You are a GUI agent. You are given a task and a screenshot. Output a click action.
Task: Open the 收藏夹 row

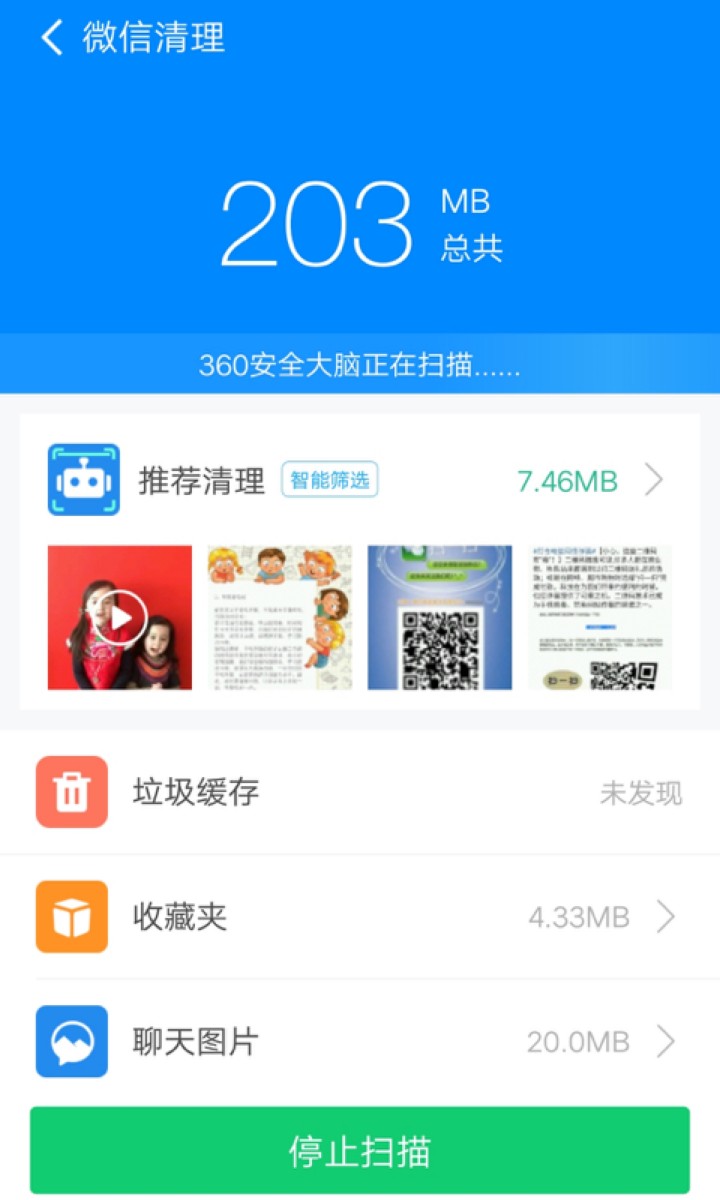[360, 917]
